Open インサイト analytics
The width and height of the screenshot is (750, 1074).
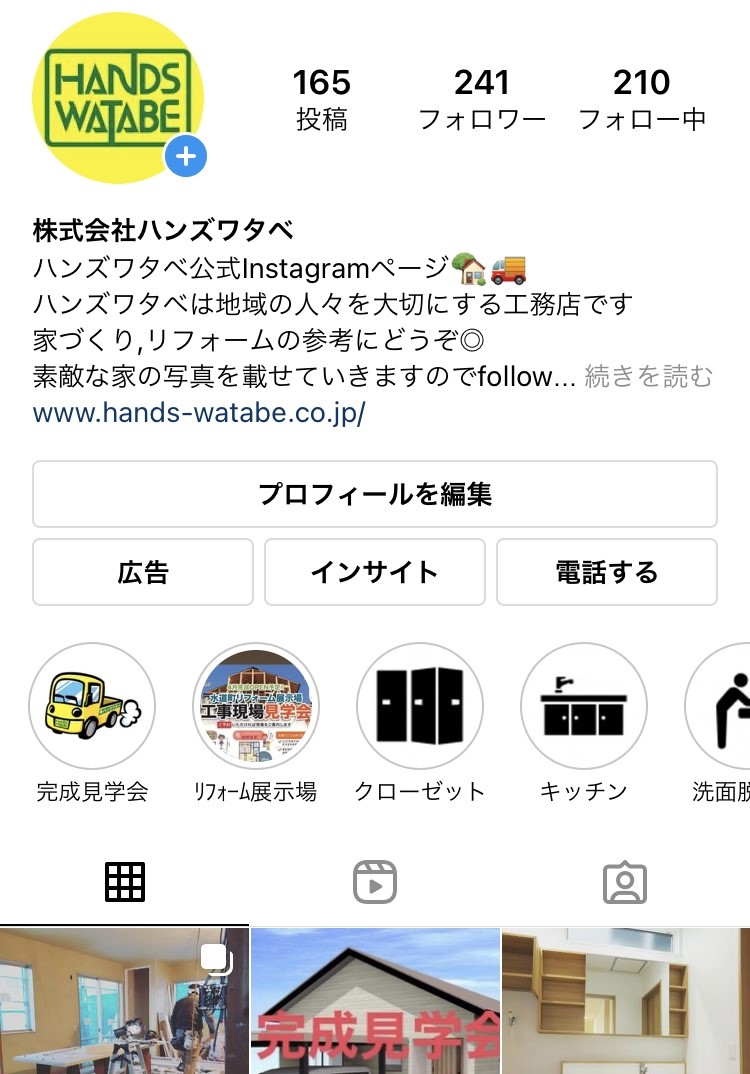point(375,572)
